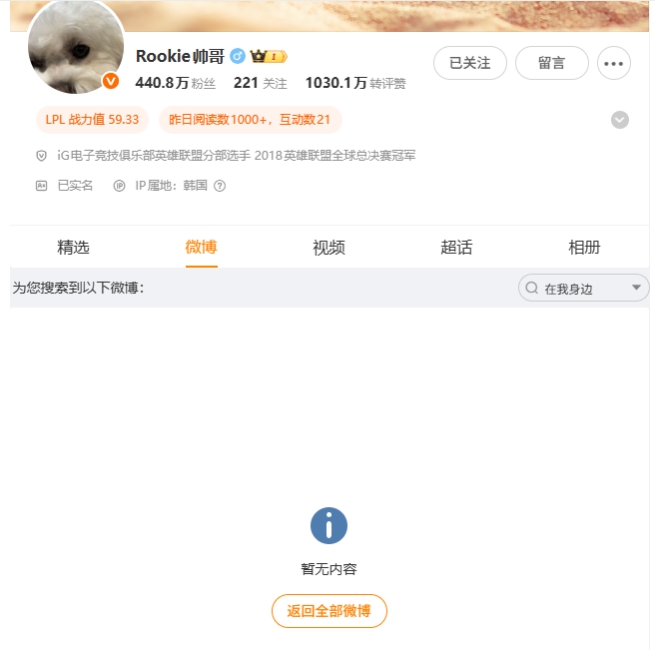Switch to the 精选 tab
The width and height of the screenshot is (655, 650).
pos(73,248)
